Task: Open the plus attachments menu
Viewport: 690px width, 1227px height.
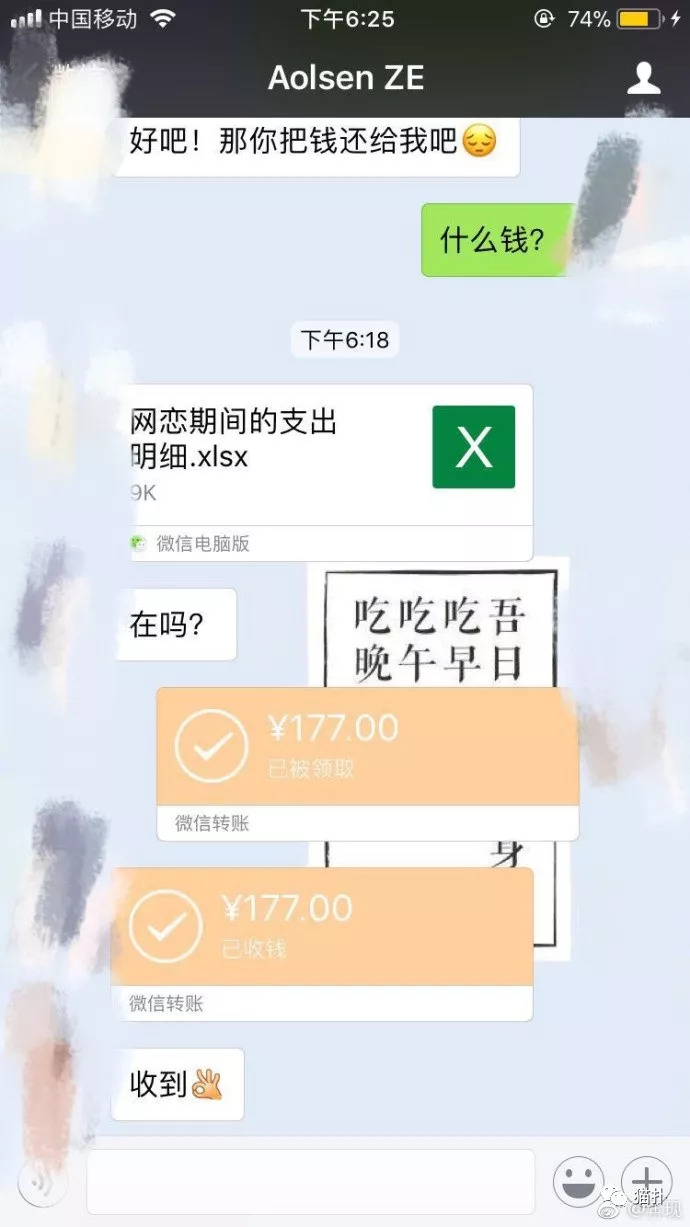Action: (646, 1182)
